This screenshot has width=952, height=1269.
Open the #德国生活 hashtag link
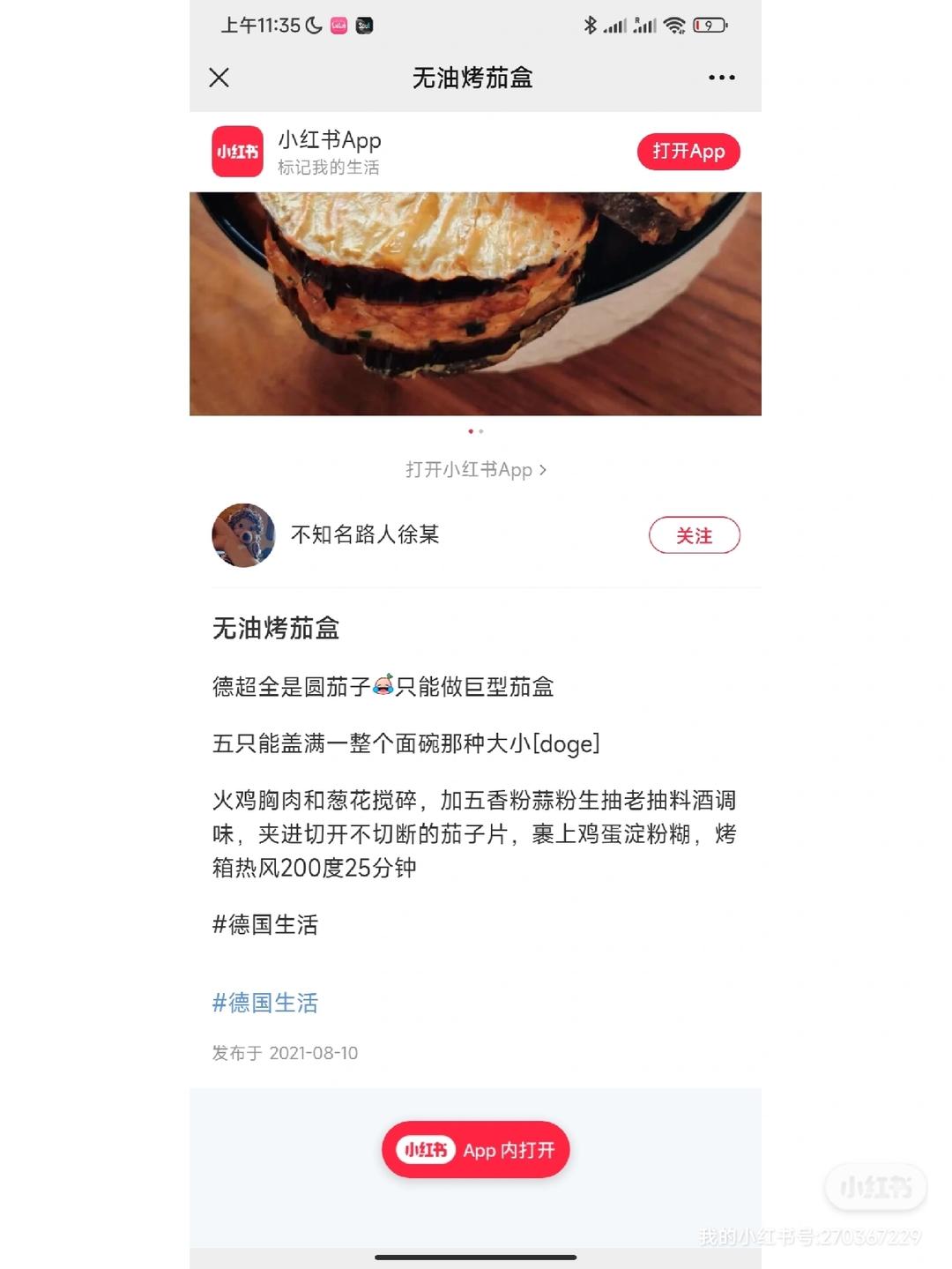pos(265,1003)
